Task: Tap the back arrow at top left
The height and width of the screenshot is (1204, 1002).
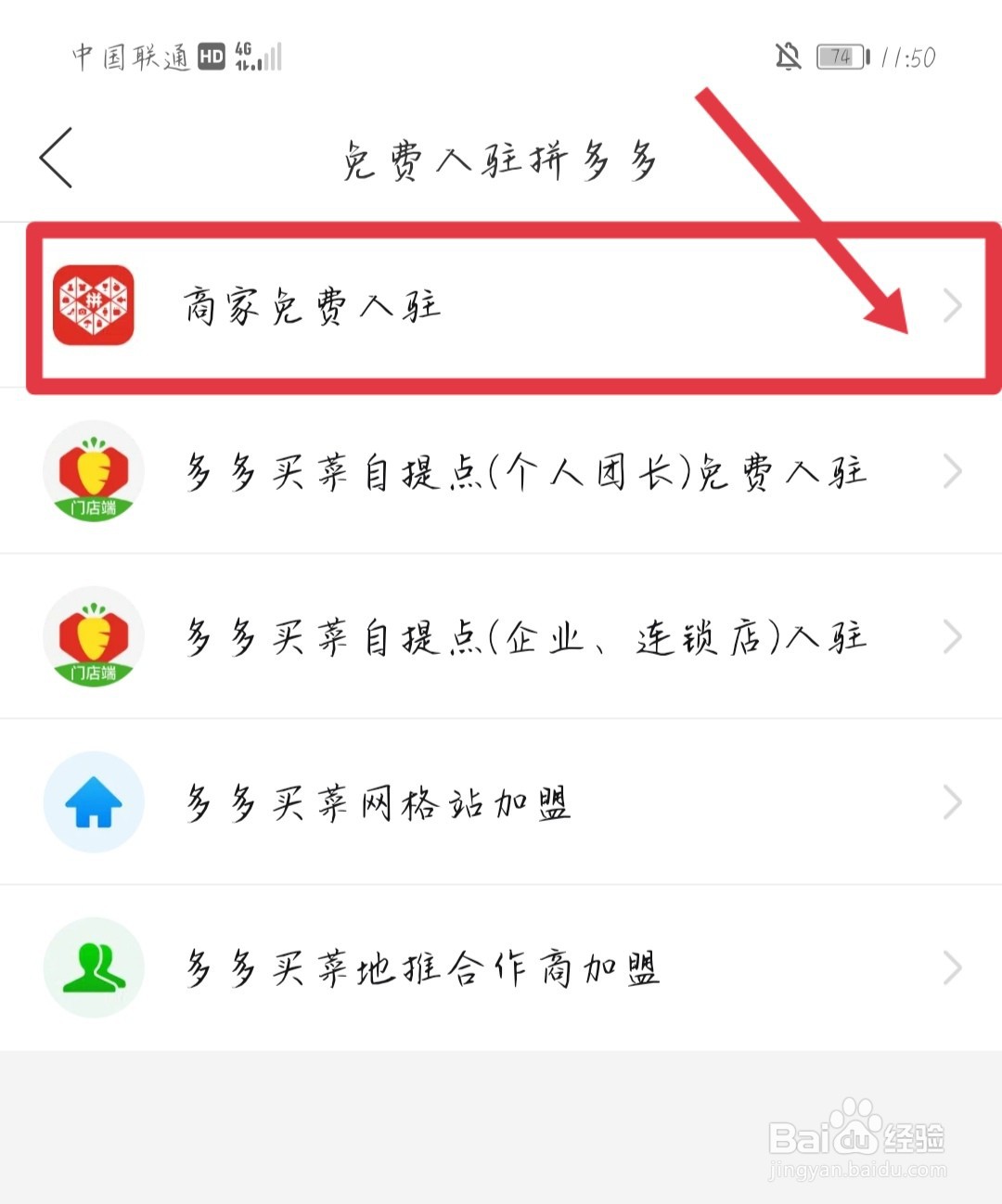Action: [56, 158]
